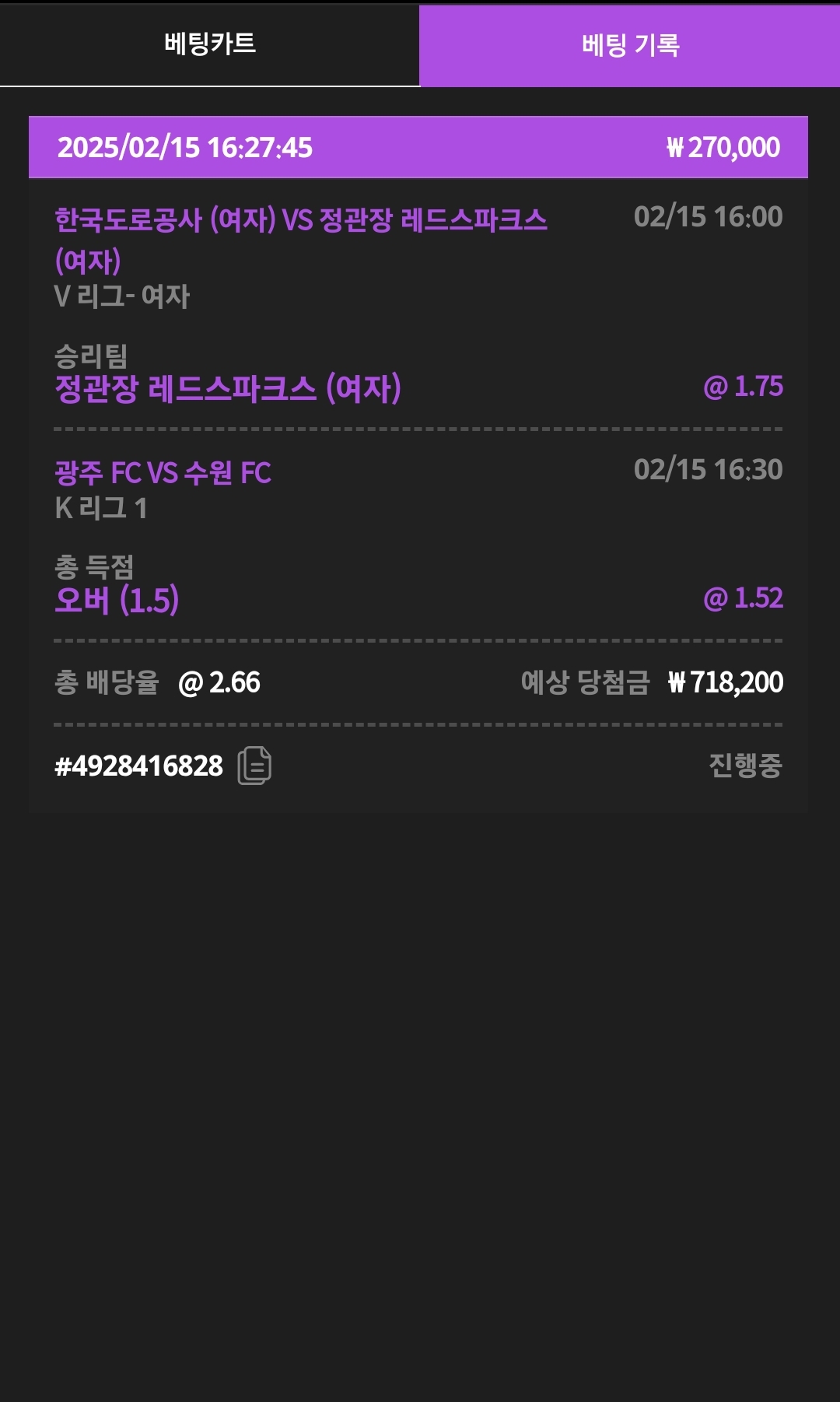Viewport: 840px width, 1402px height.
Task: Switch to the 베팅카트 tab
Action: (210, 44)
